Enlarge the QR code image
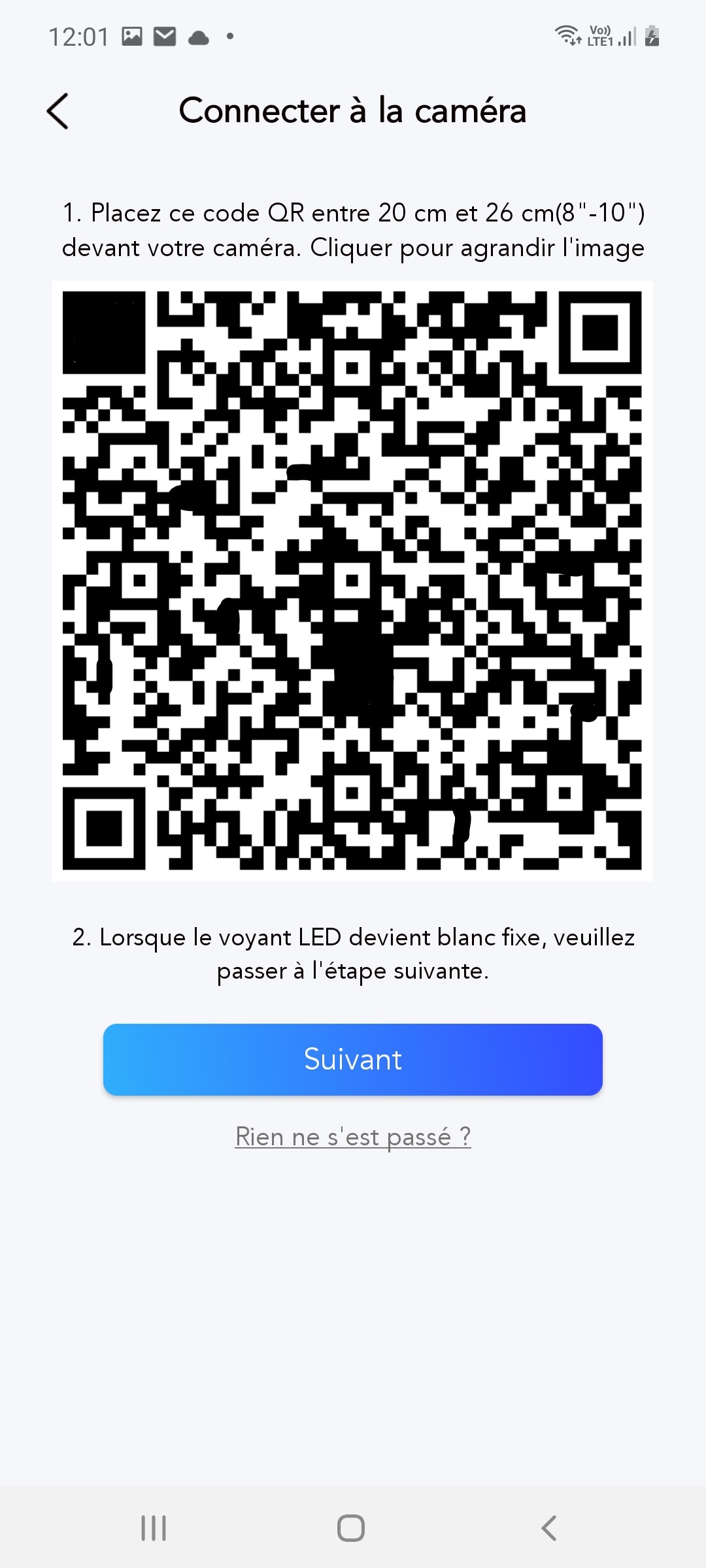Screen dimensions: 706x1568 click(x=352, y=581)
